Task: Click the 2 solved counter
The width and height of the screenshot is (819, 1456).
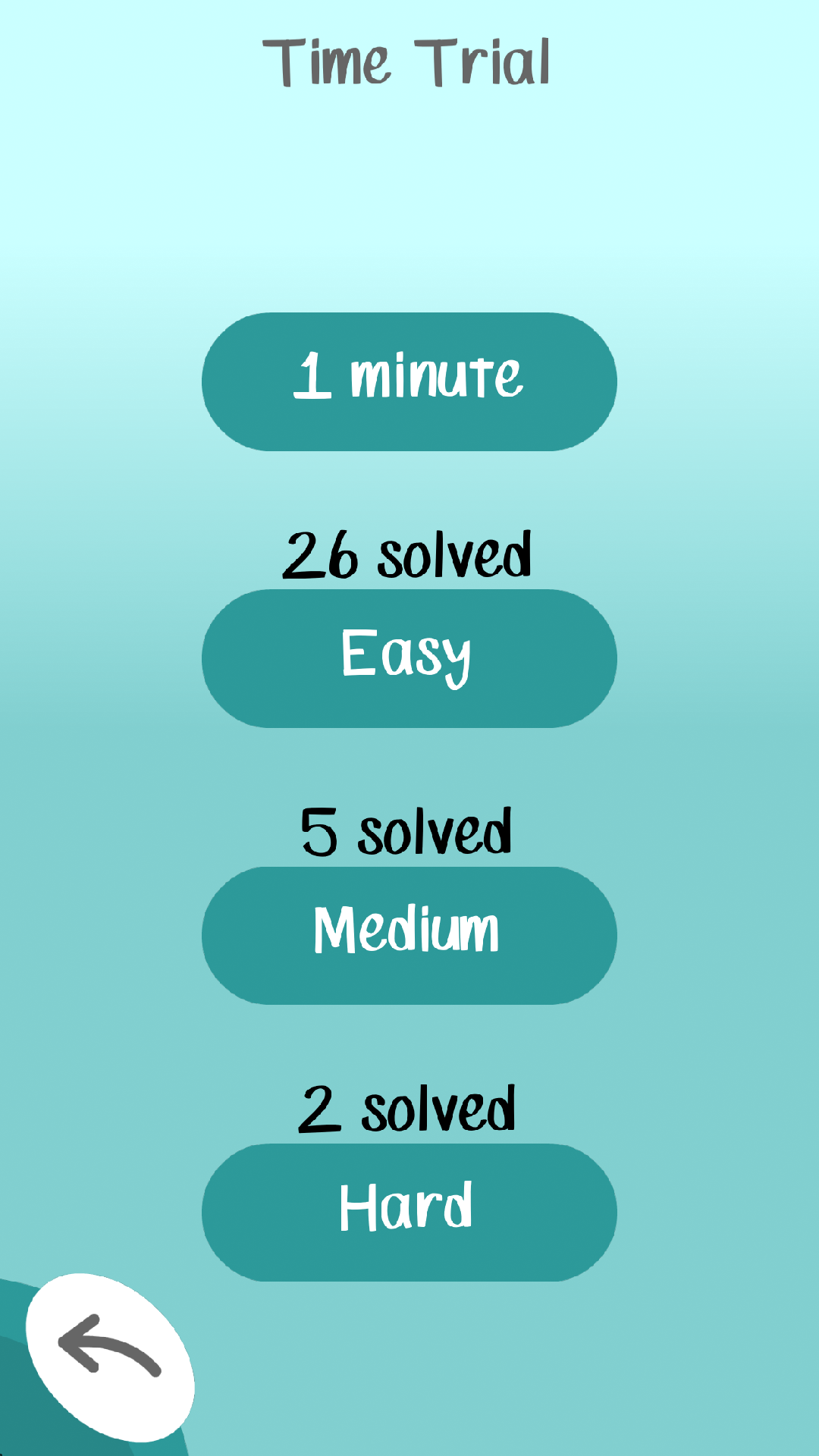Action: [x=409, y=1111]
